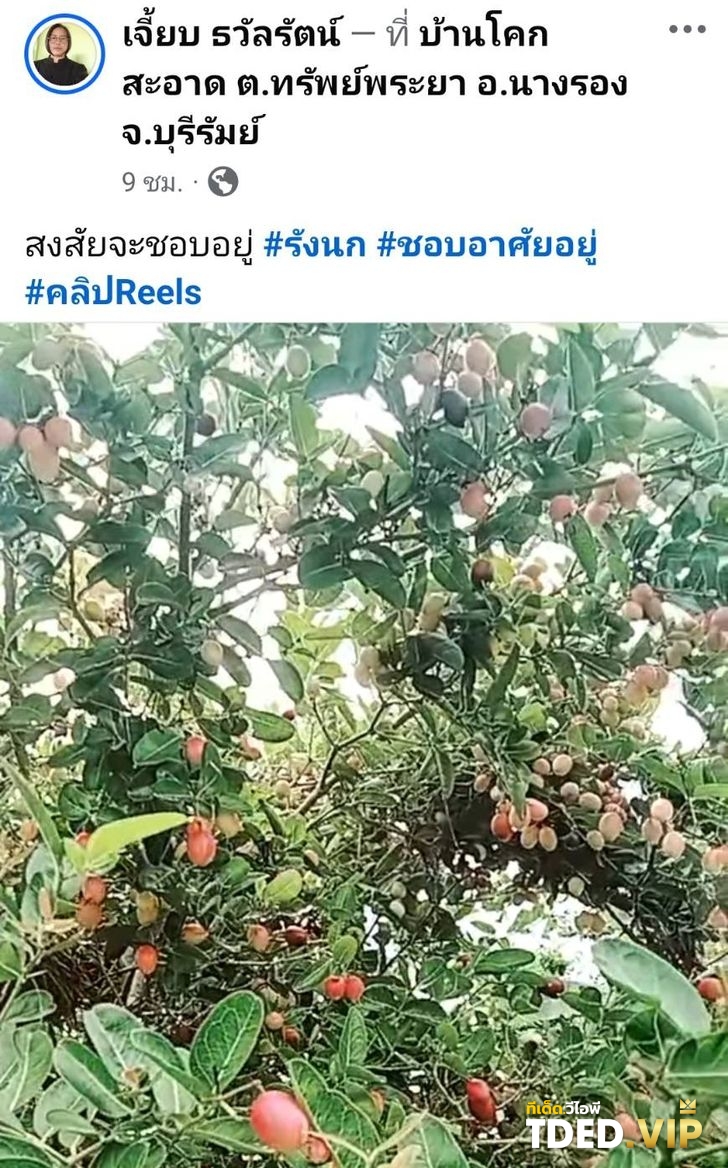Screen dimensions: 728x1168
Task: Open เจี้ยบ ธวัลรัตน์'s profile picture
Action: 65,55
